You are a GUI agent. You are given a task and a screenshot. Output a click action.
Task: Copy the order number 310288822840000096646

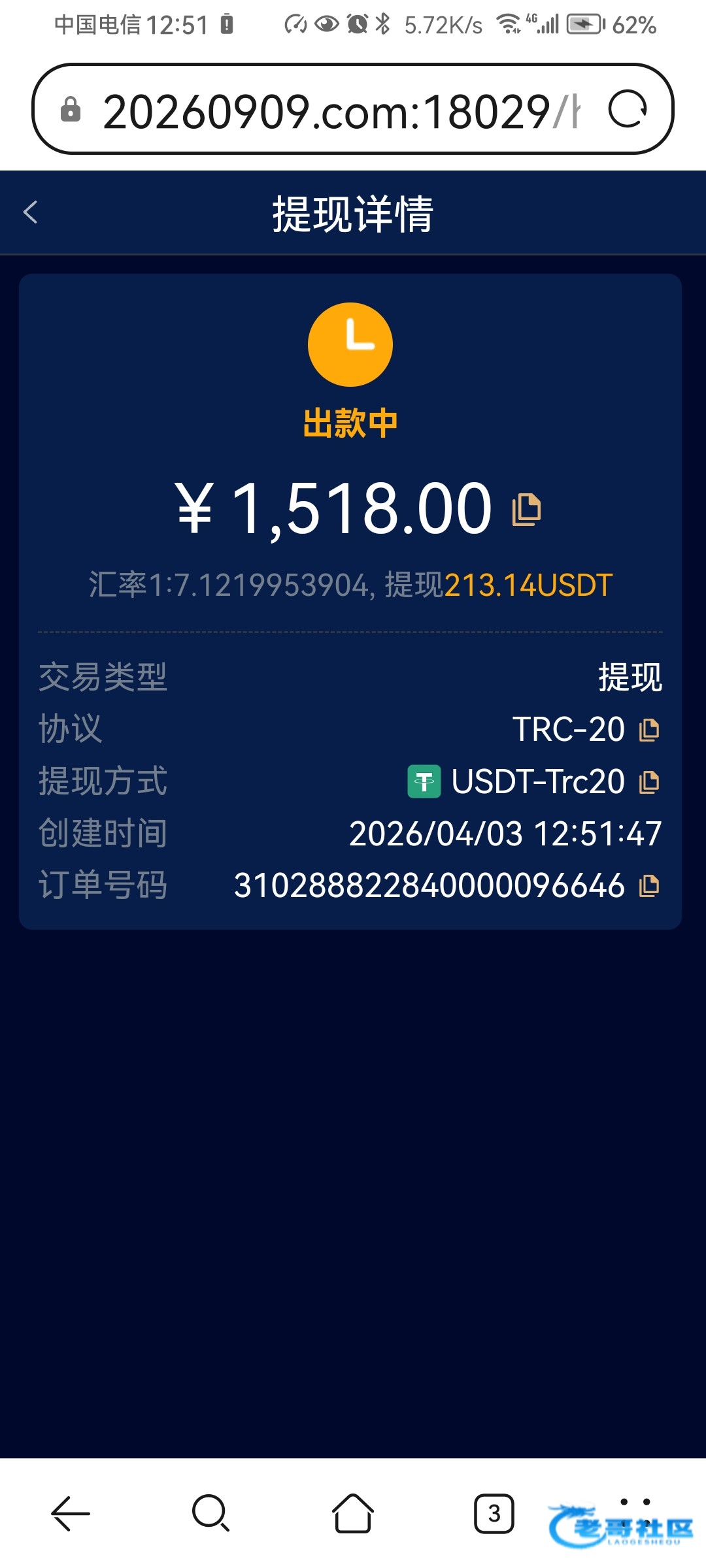pos(648,886)
